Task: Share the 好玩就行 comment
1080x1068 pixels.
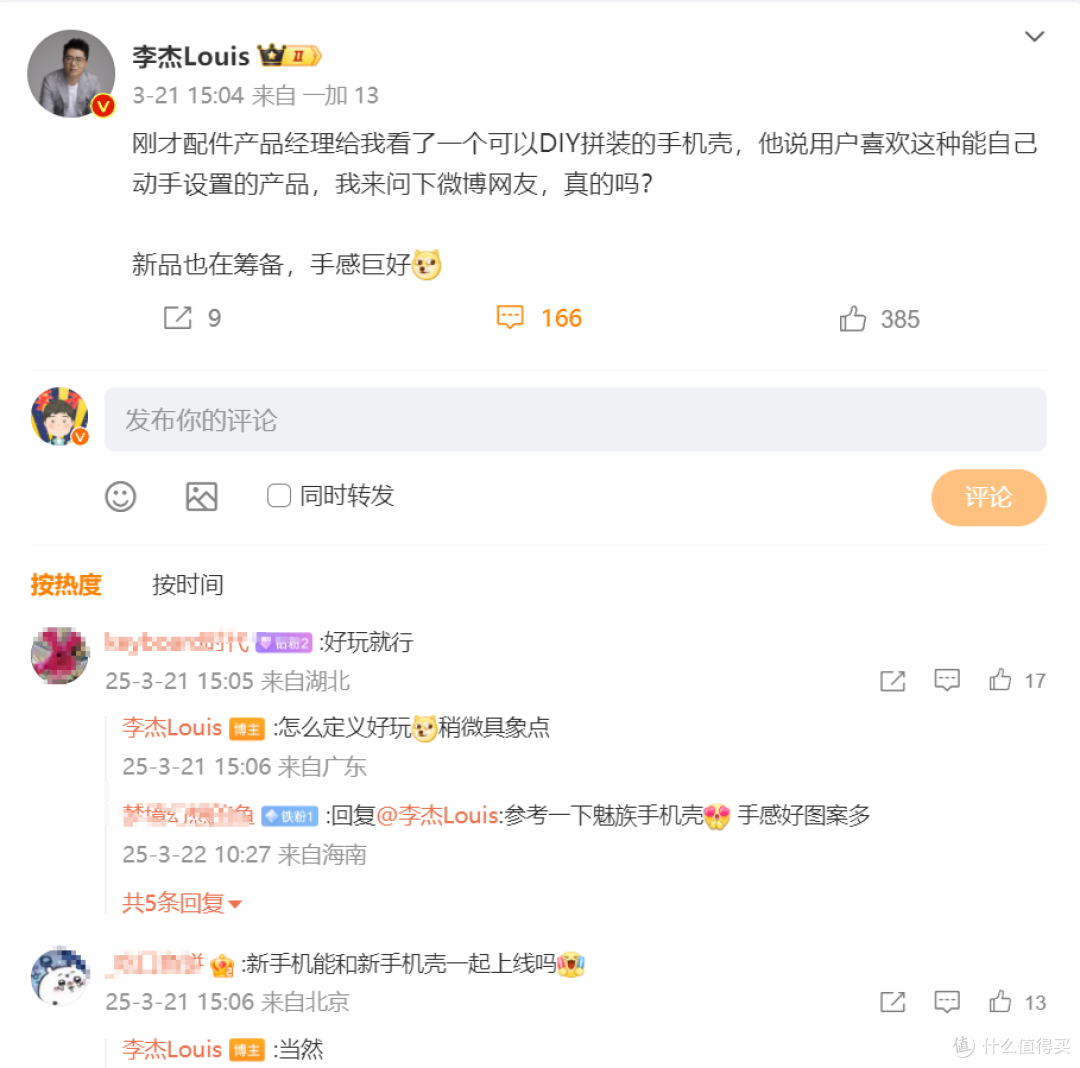Action: pyautogui.click(x=892, y=681)
